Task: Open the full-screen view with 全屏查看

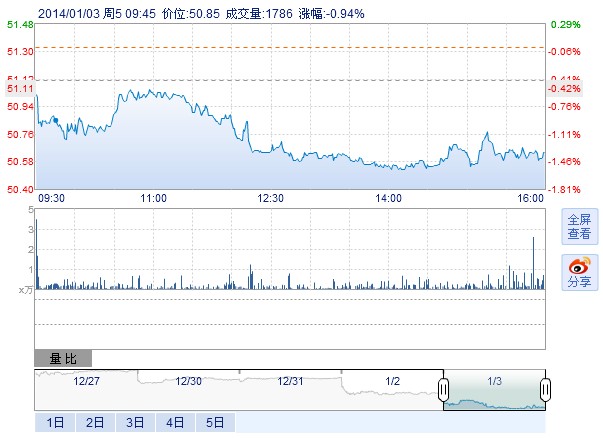Action: click(579, 226)
